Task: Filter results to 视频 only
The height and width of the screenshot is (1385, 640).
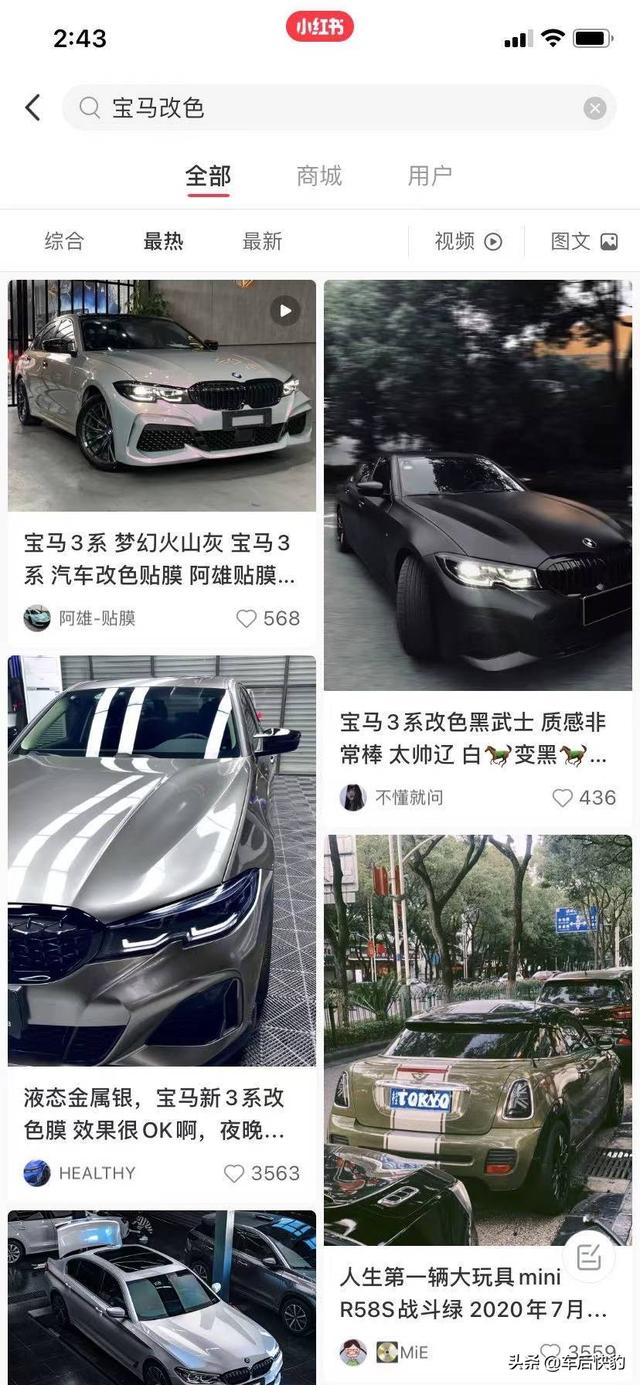Action: click(468, 241)
